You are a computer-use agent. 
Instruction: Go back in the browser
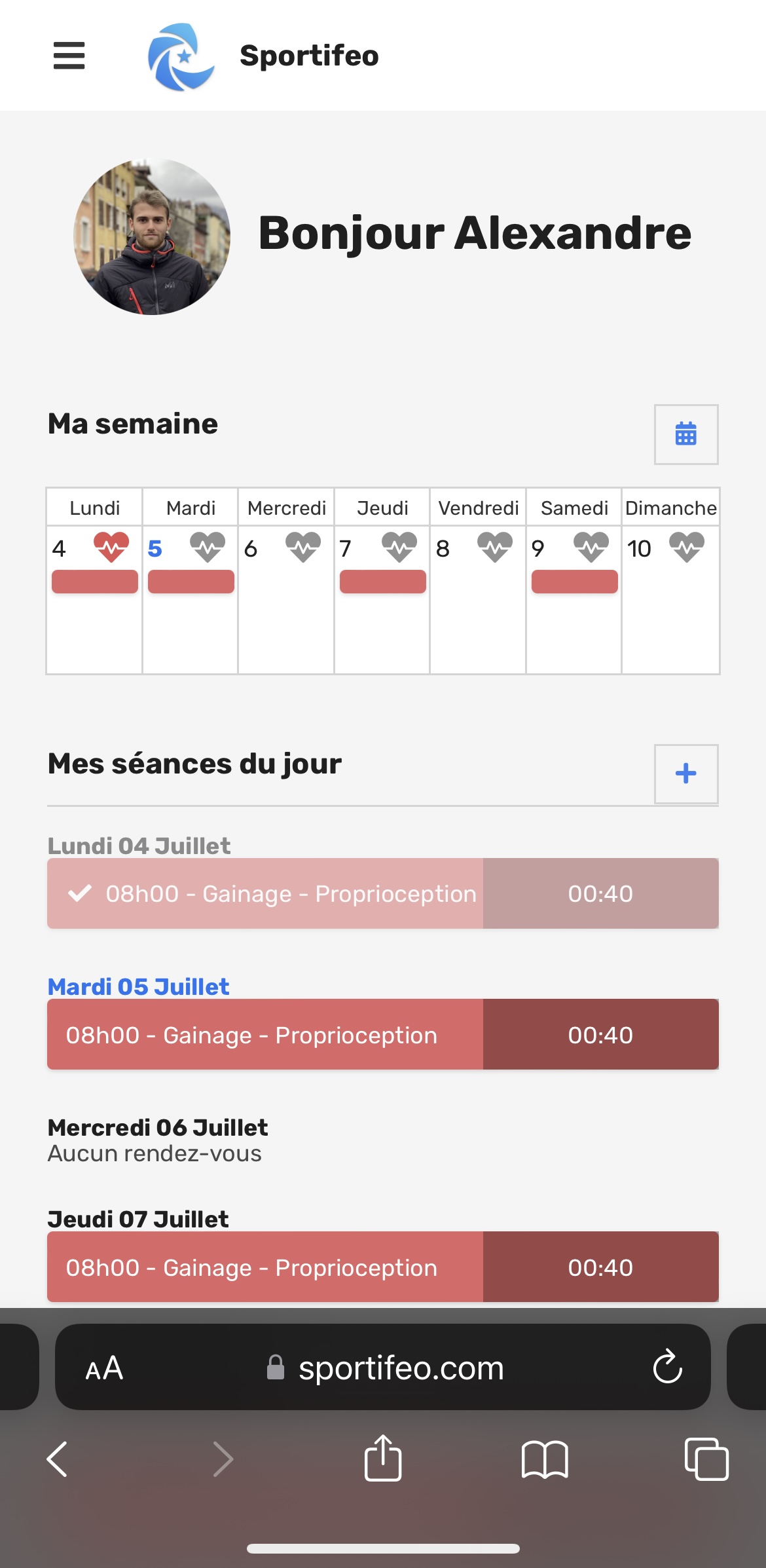click(x=58, y=1459)
